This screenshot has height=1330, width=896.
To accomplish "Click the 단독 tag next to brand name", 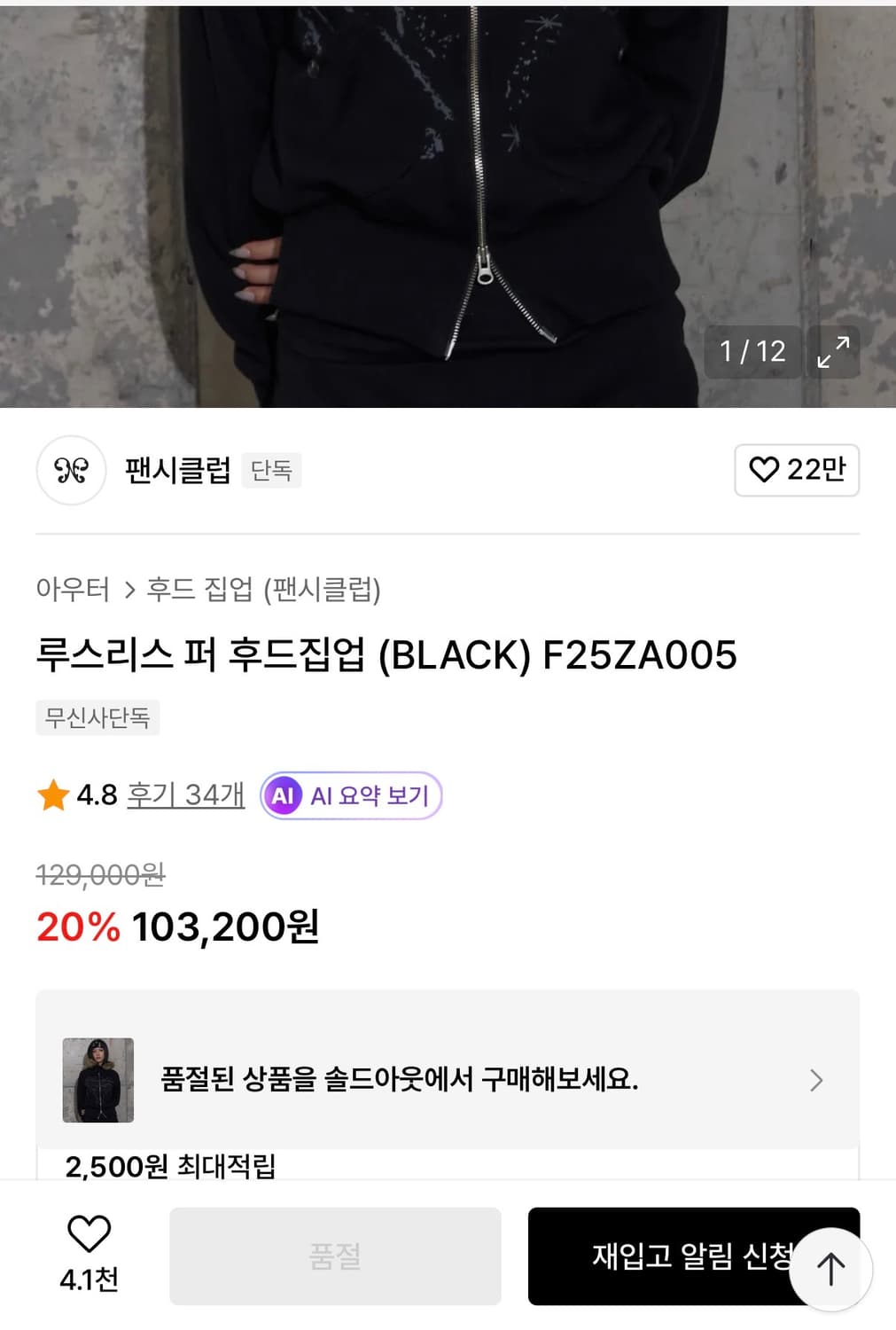I will tap(270, 471).
